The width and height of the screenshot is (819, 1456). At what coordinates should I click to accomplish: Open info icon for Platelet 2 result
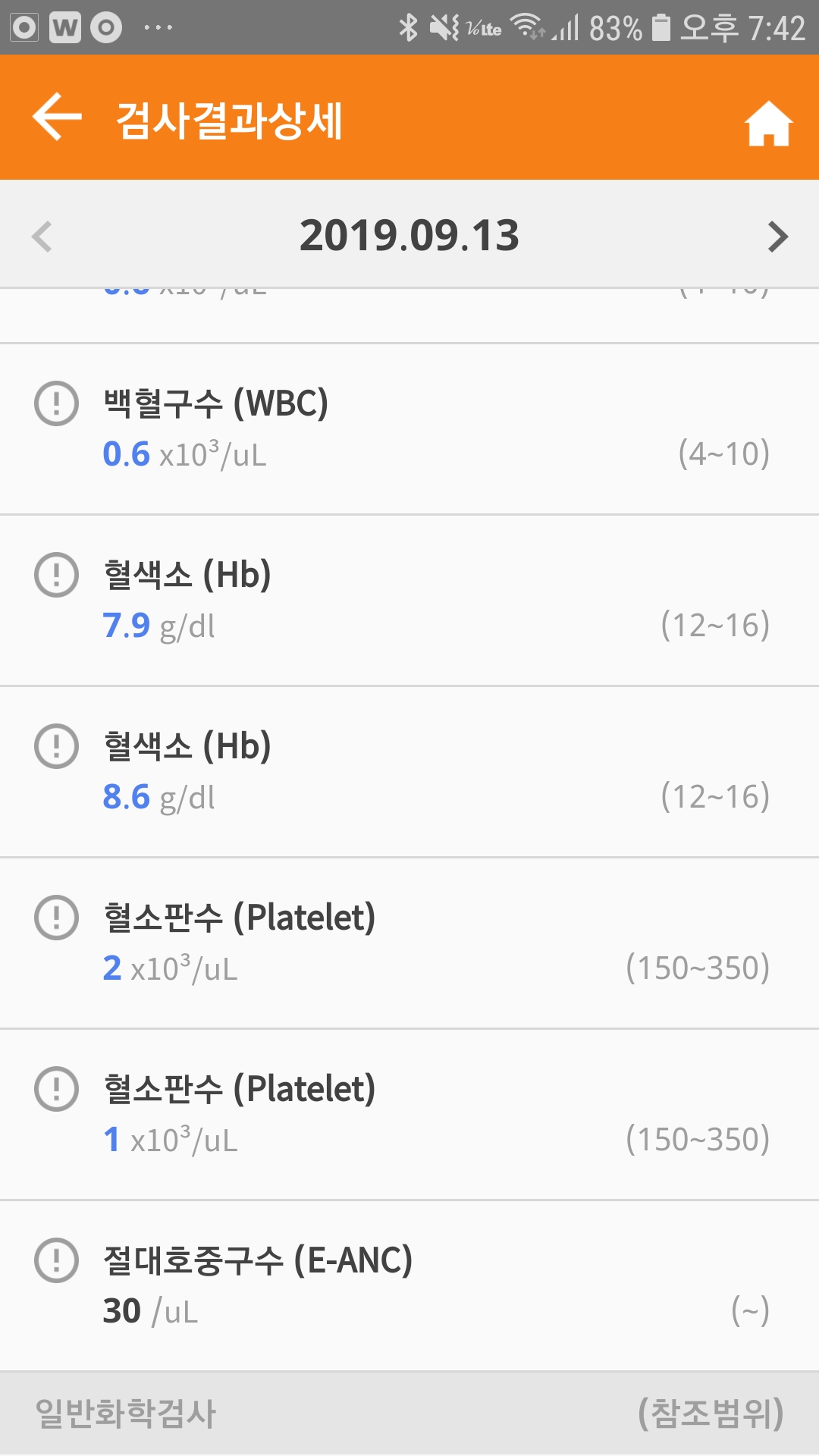pos(57,918)
